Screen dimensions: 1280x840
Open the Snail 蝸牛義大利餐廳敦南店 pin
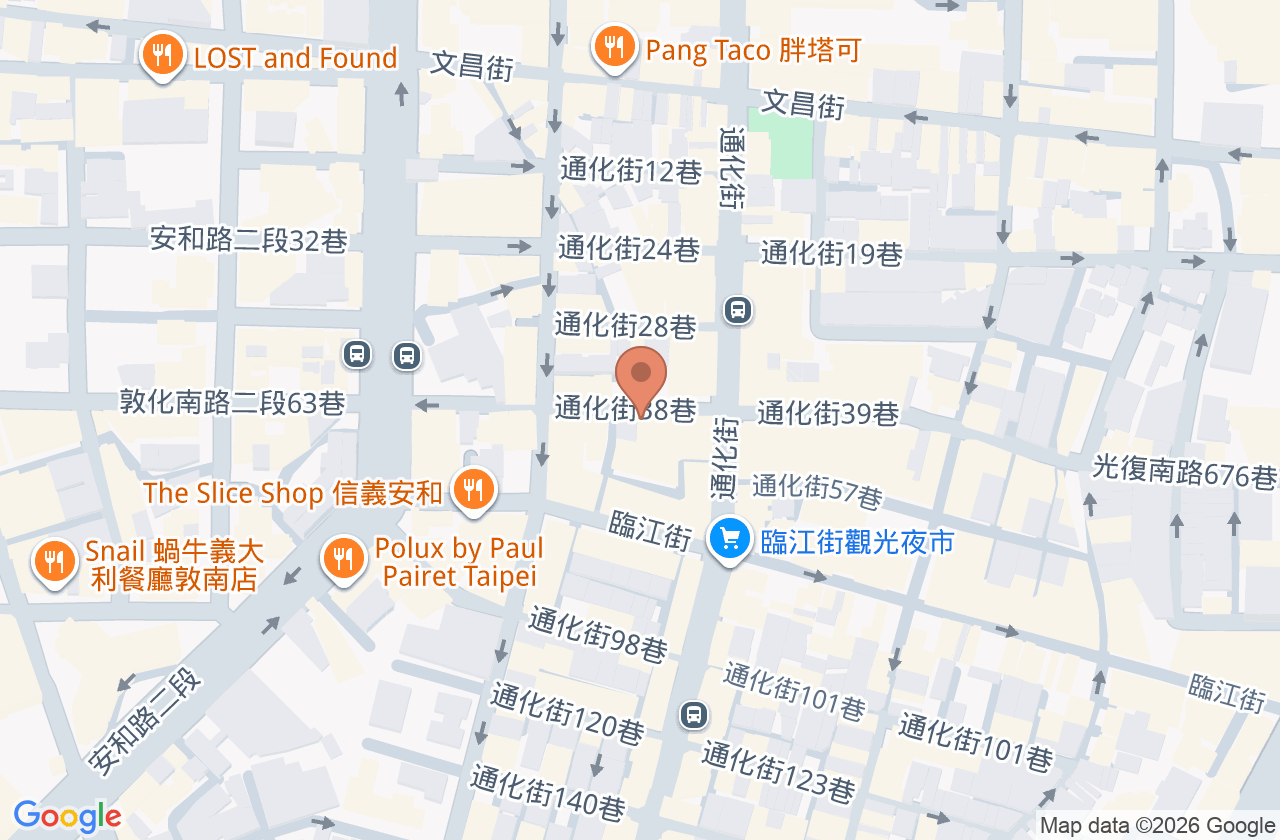click(54, 562)
